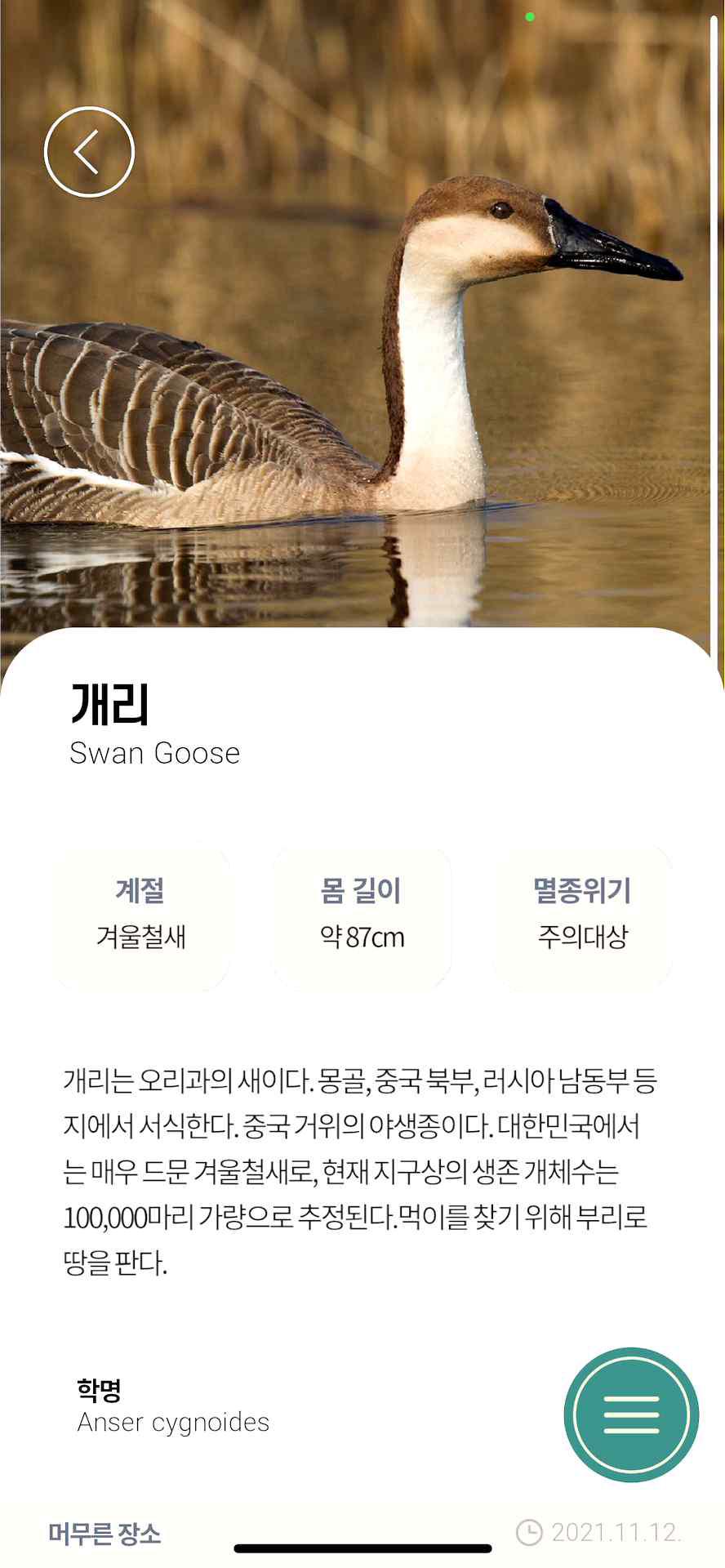Open the green floating menu button
Image resolution: width=725 pixels, height=1568 pixels.
click(x=631, y=1414)
